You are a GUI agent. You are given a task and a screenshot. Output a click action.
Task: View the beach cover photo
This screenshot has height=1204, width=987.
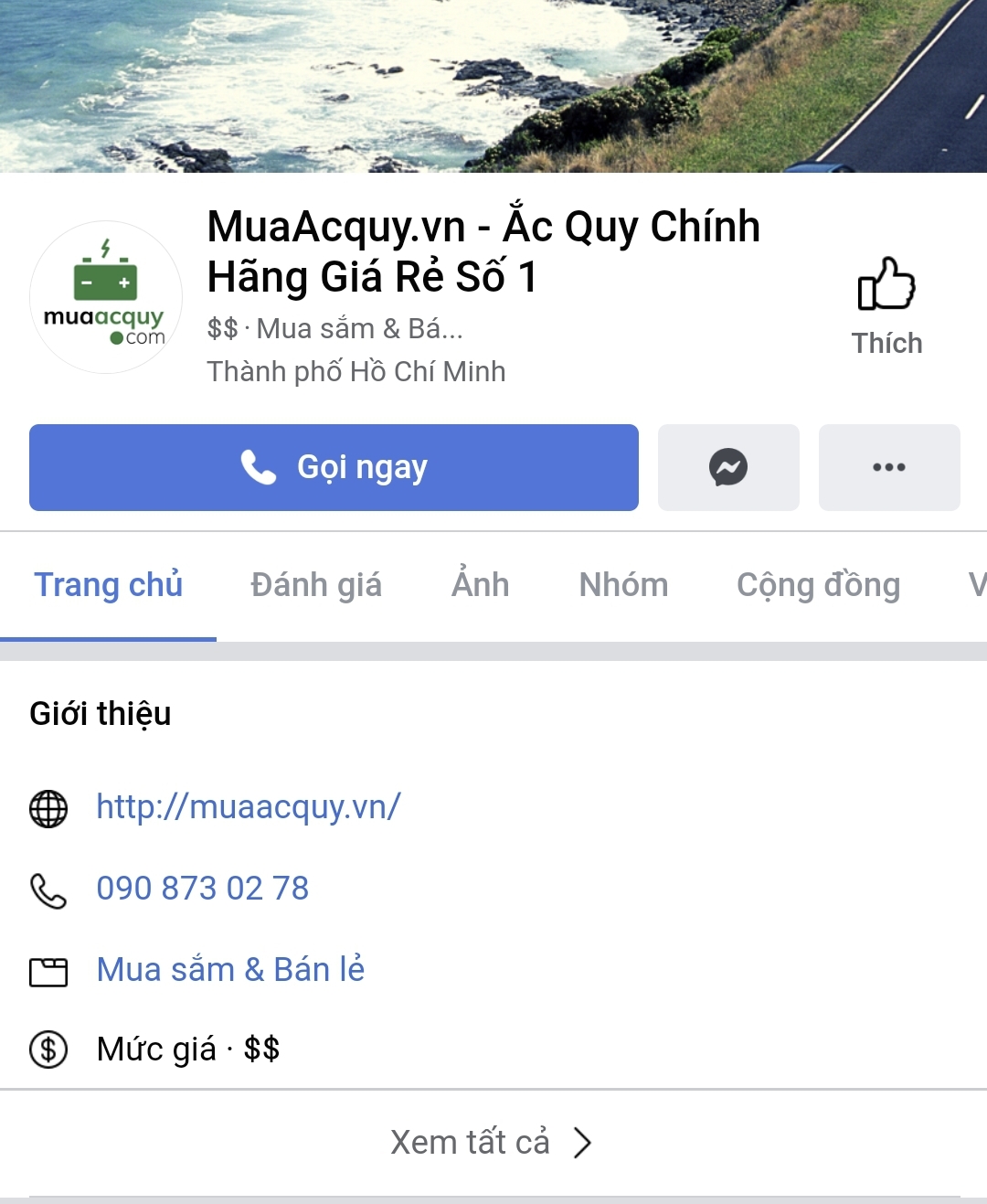coord(493,87)
